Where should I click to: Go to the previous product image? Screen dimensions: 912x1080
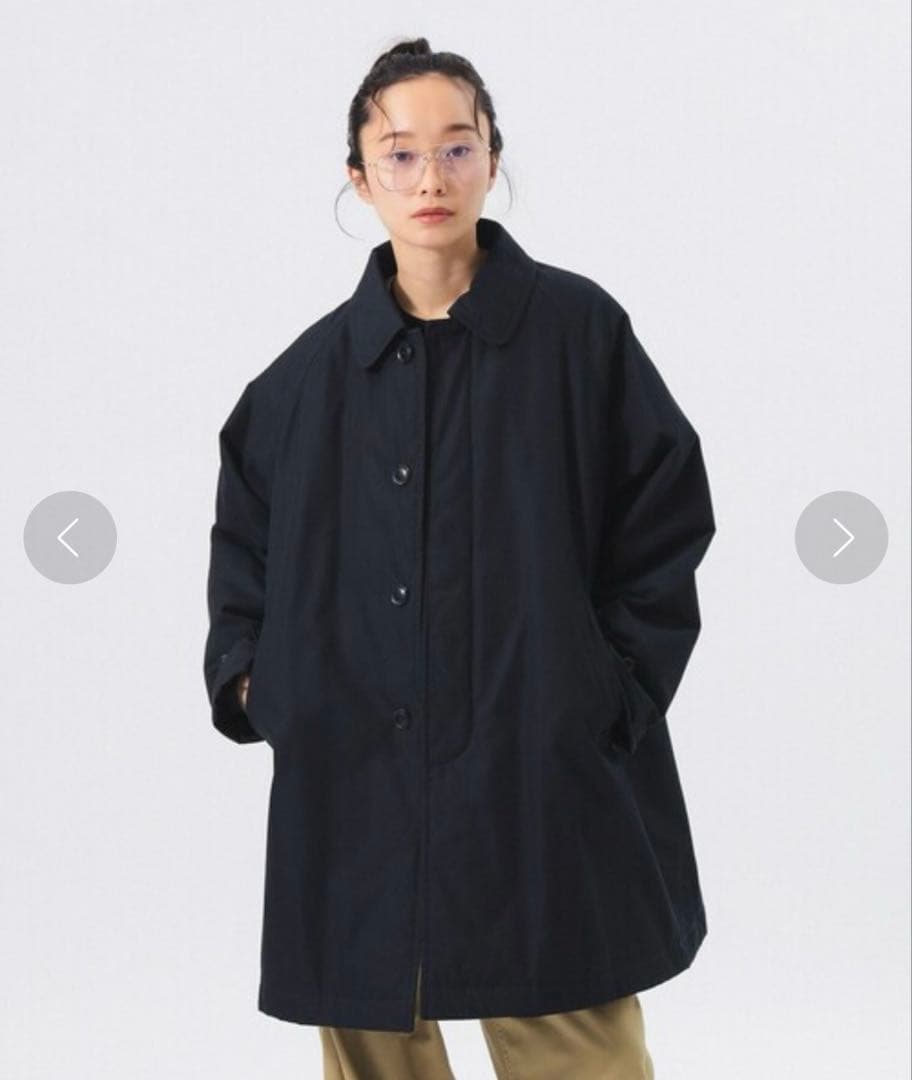(x=70, y=537)
